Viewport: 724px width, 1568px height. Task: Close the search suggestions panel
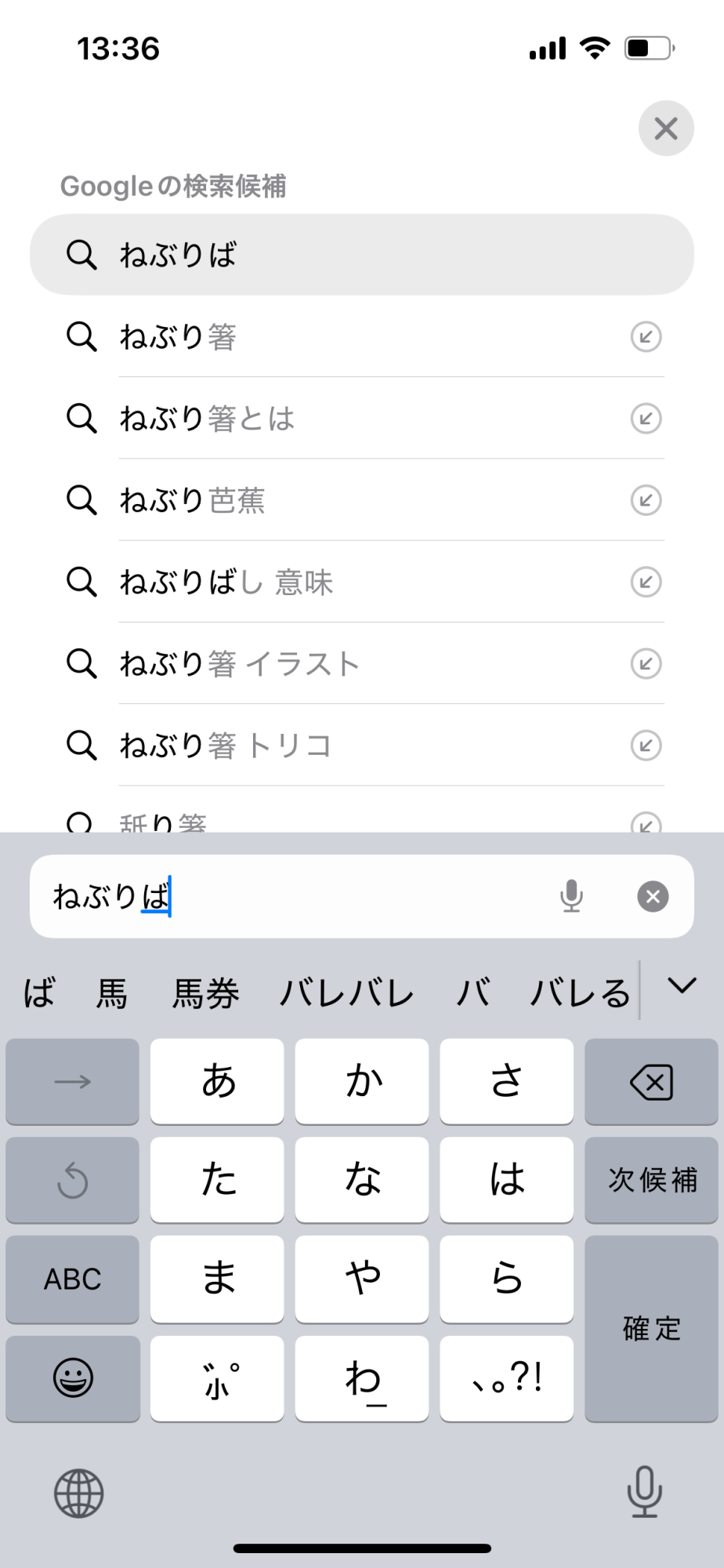(665, 128)
